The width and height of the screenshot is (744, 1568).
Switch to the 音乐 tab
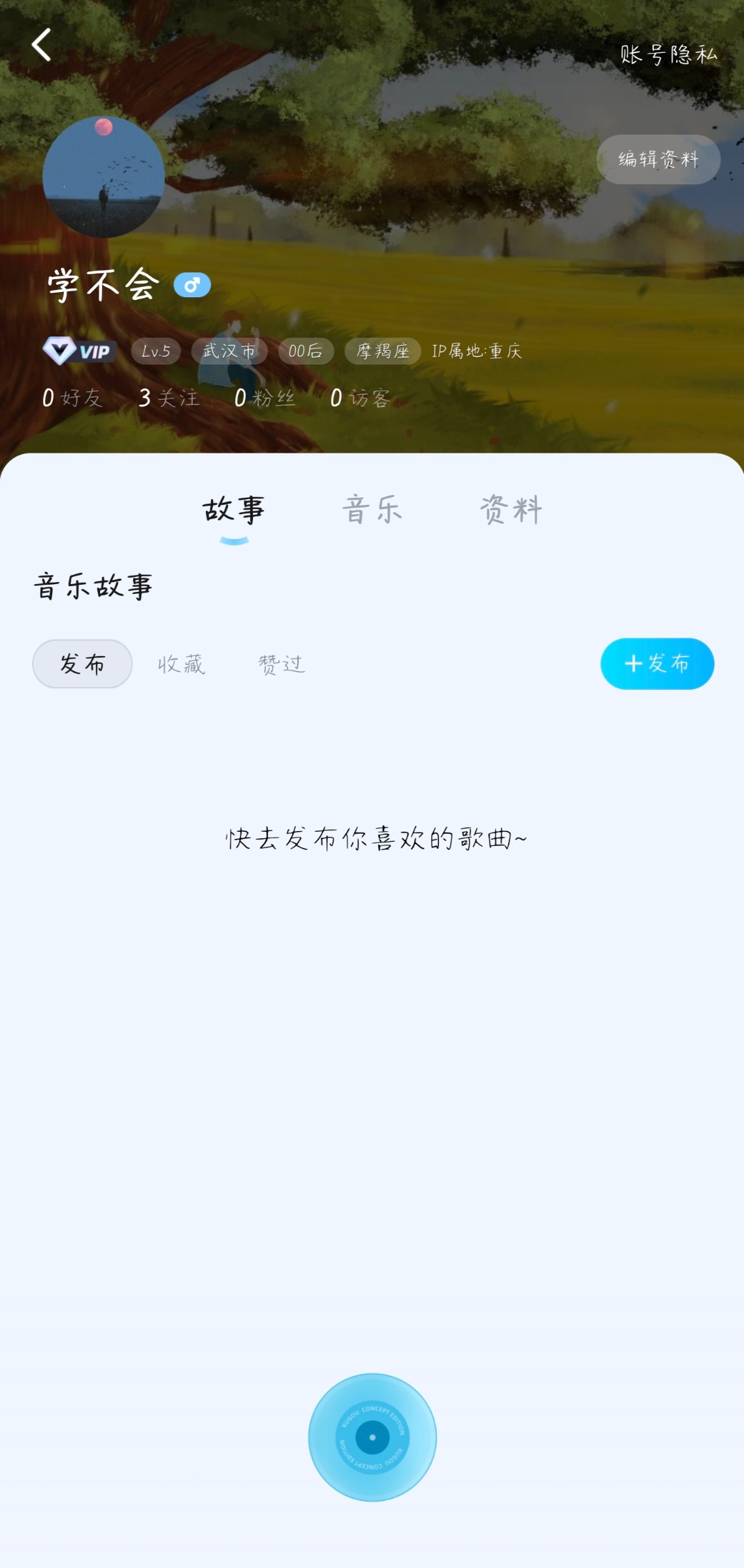[x=372, y=510]
